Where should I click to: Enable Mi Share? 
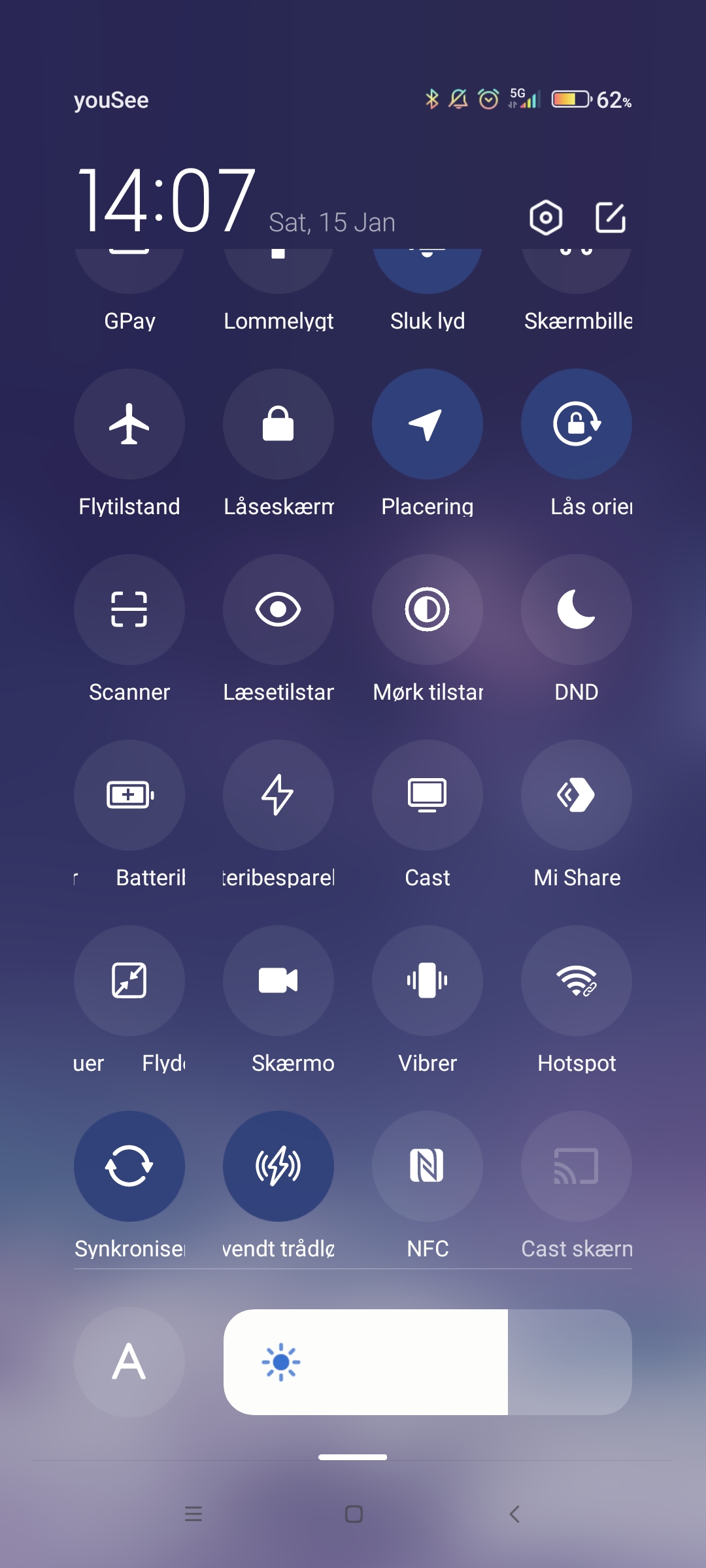pos(577,795)
